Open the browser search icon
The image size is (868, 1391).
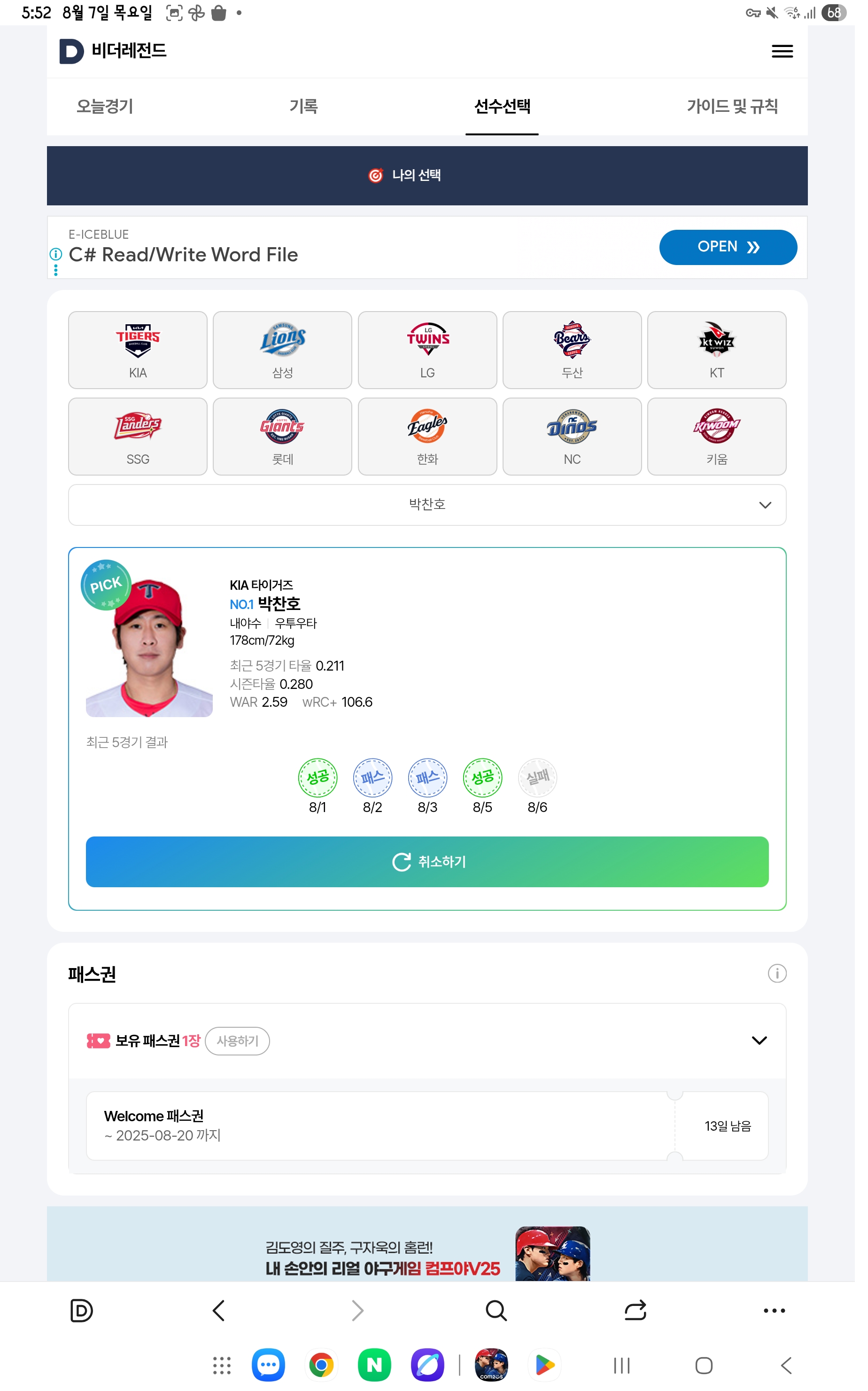504,1331
